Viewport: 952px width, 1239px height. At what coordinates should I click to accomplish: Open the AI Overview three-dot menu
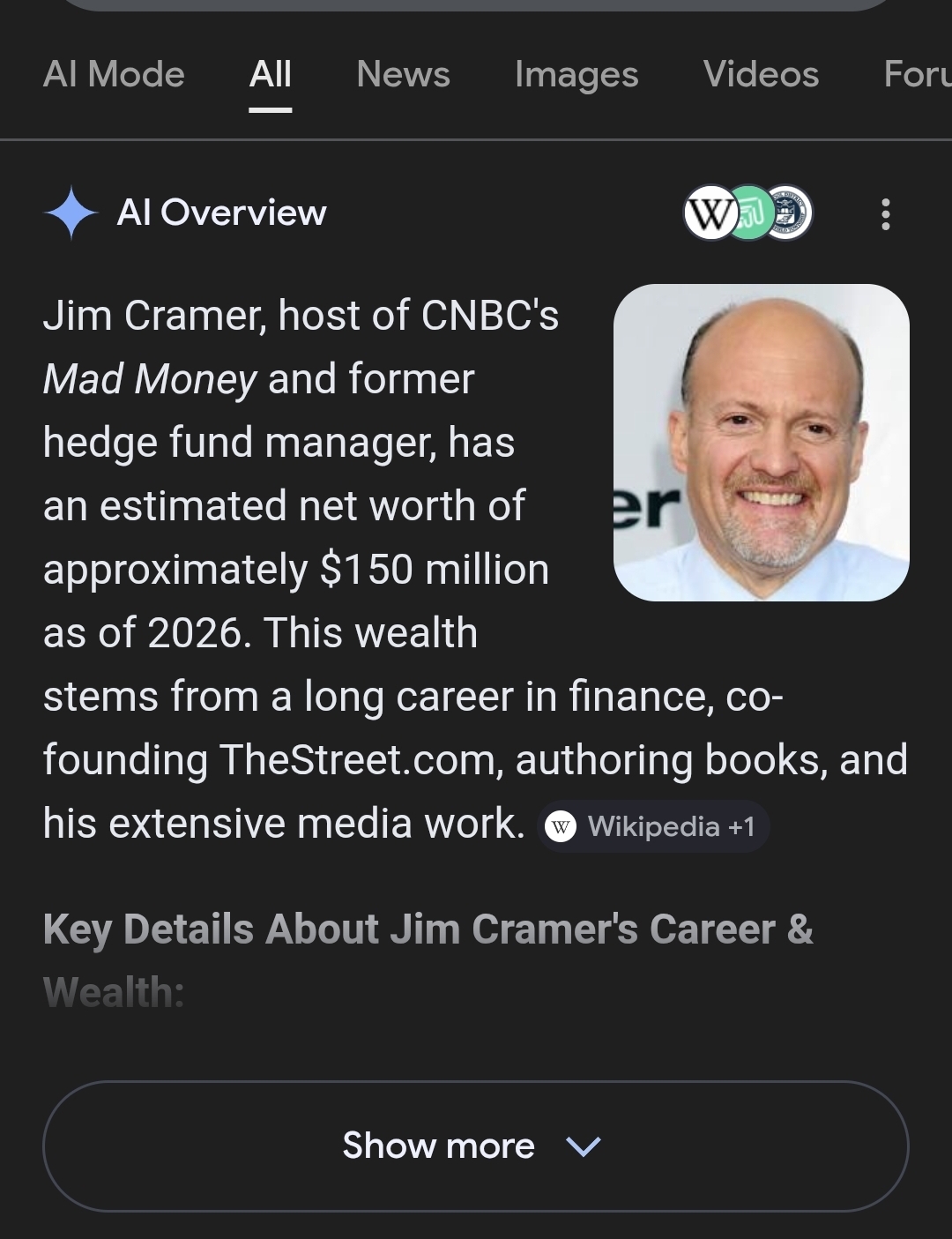[x=885, y=213]
